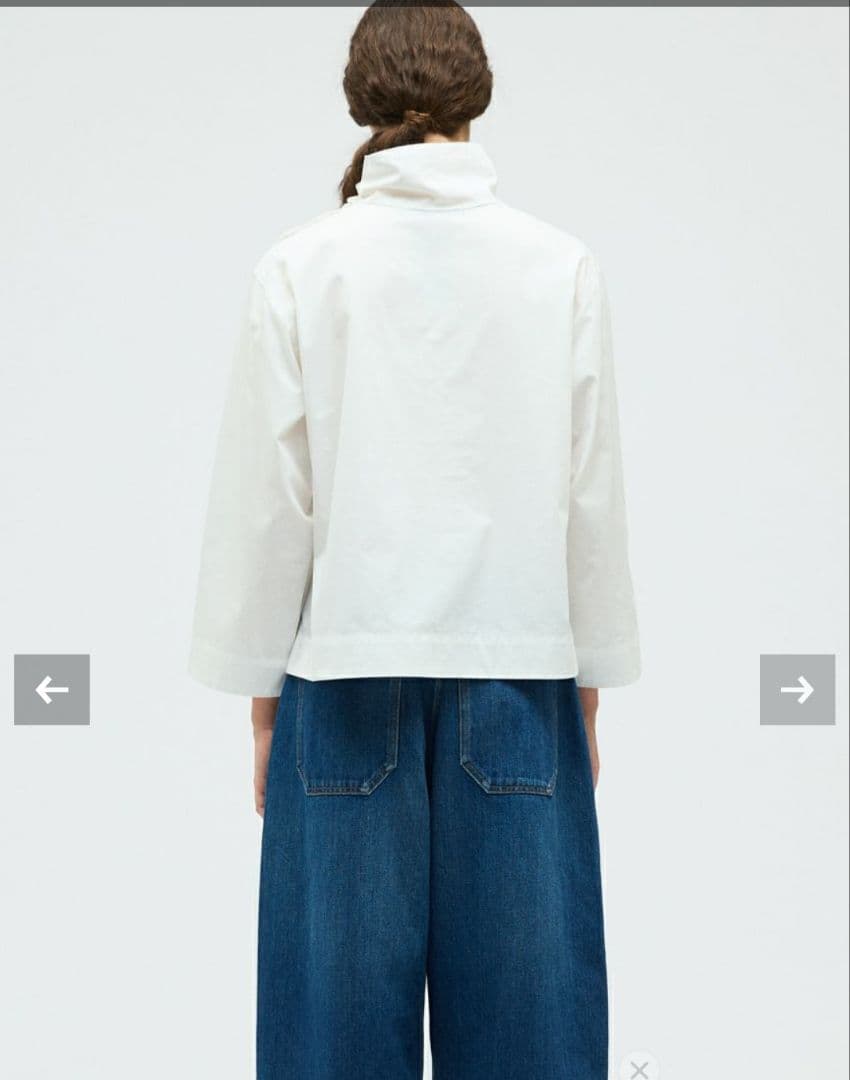Go to the previous product photo

[x=52, y=689]
